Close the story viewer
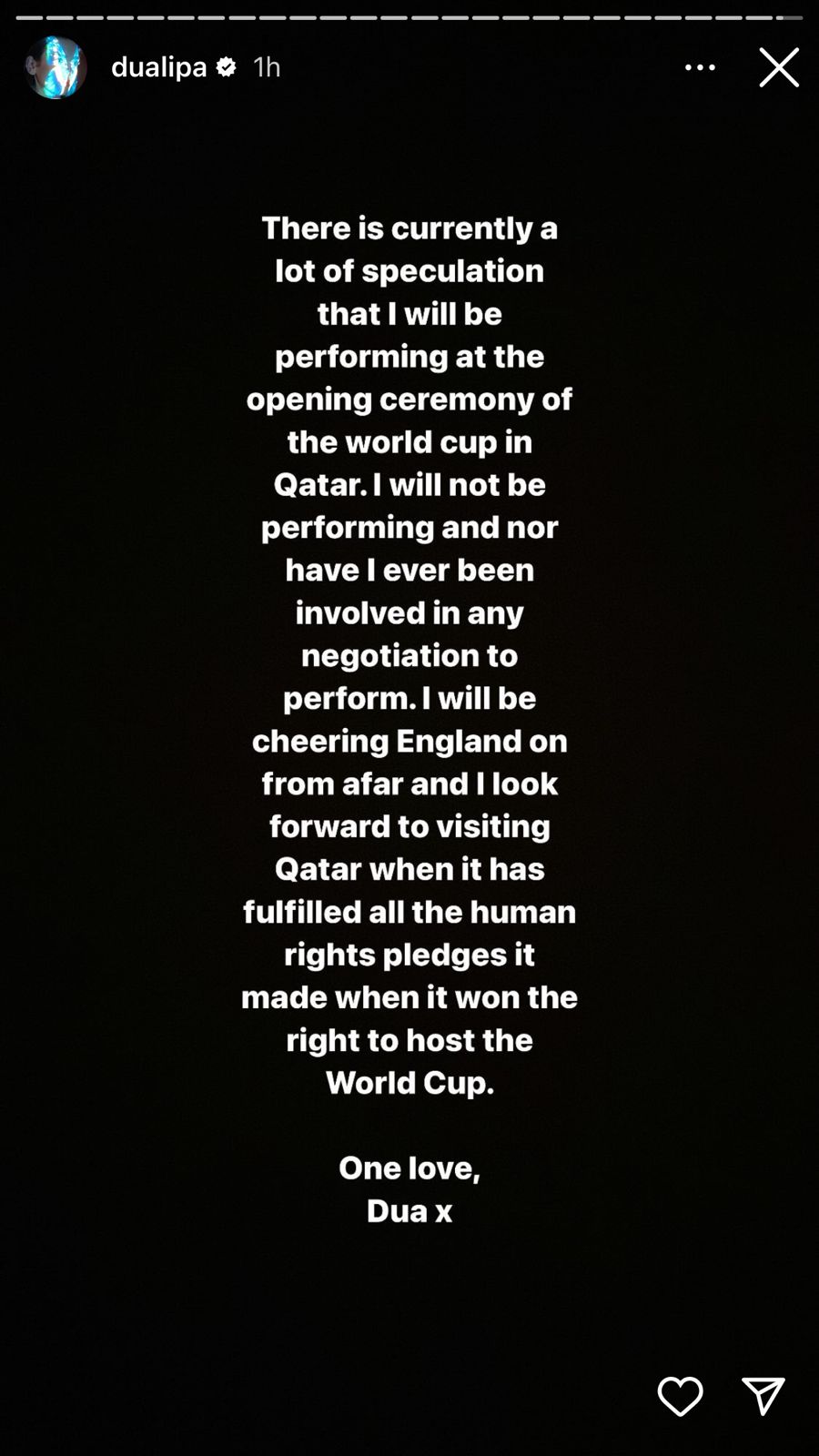The image size is (819, 1456). (x=779, y=67)
